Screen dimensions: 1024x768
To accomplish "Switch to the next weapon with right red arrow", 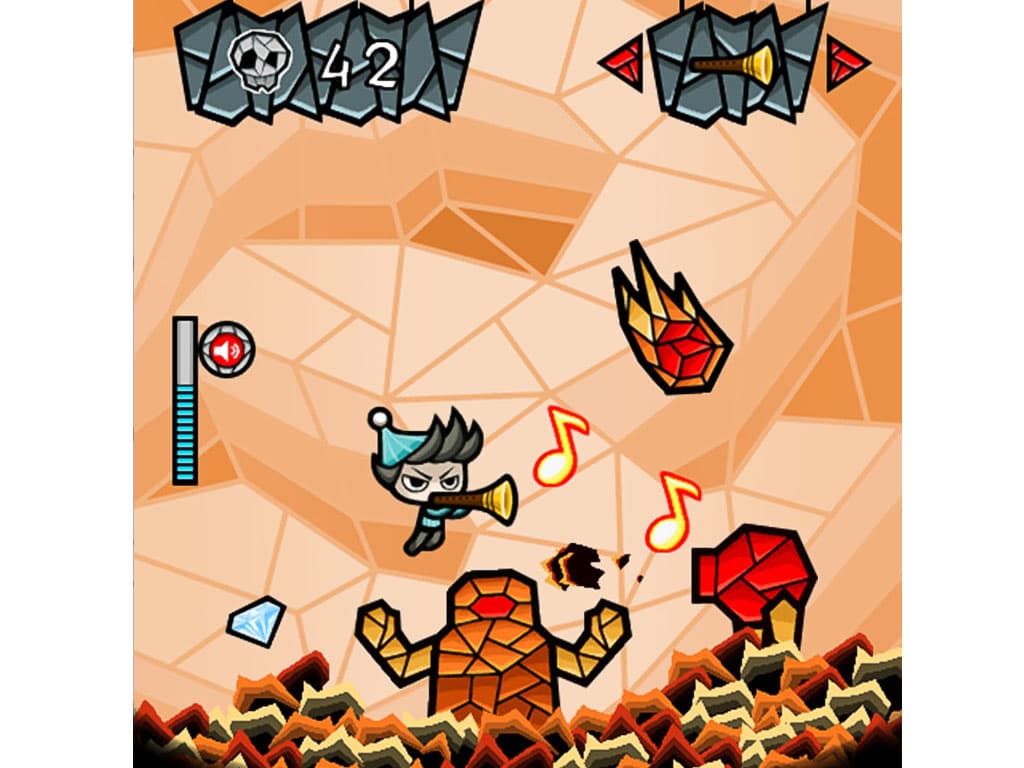I will pos(846,62).
